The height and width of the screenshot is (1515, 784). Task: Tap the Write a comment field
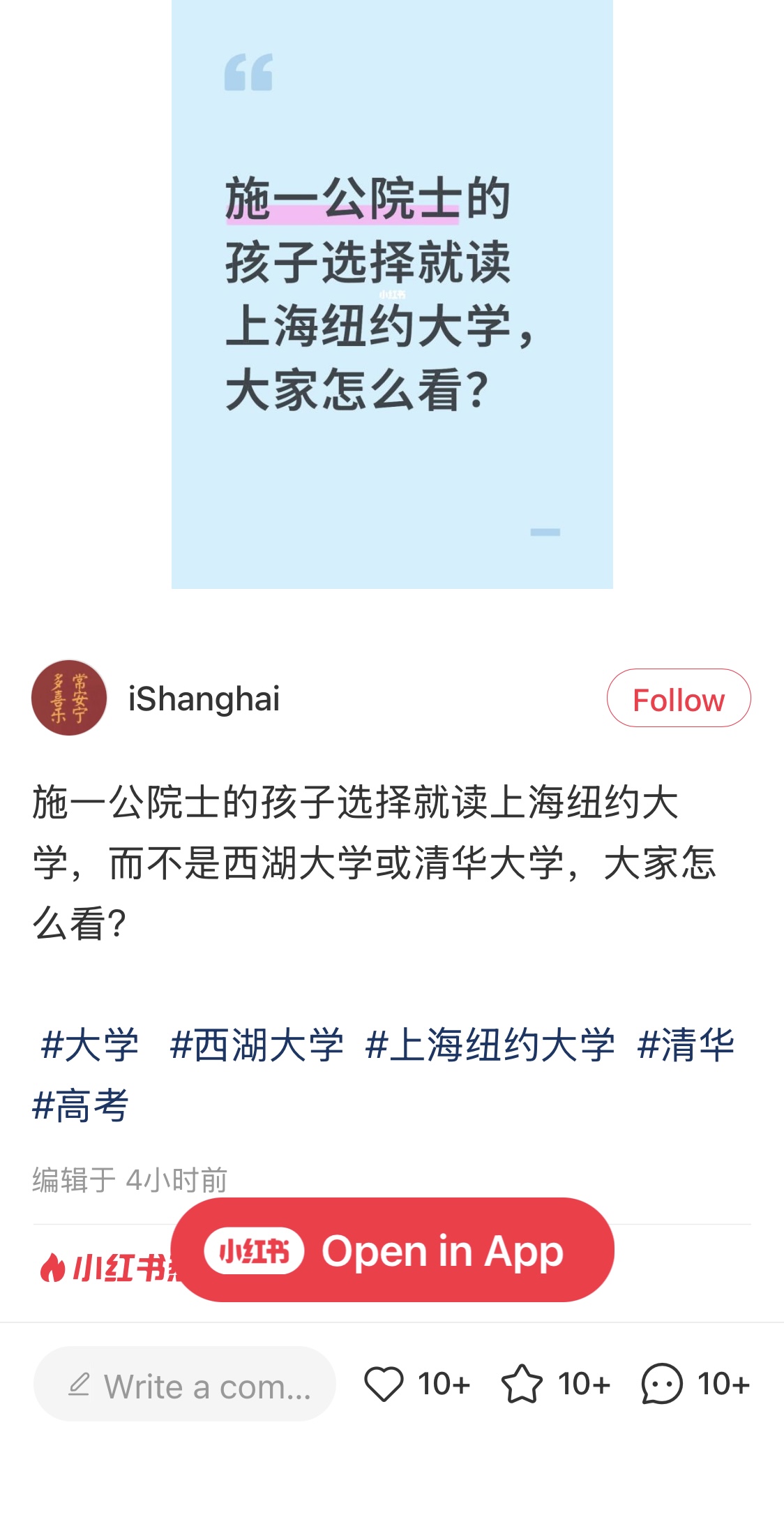coord(185,1384)
